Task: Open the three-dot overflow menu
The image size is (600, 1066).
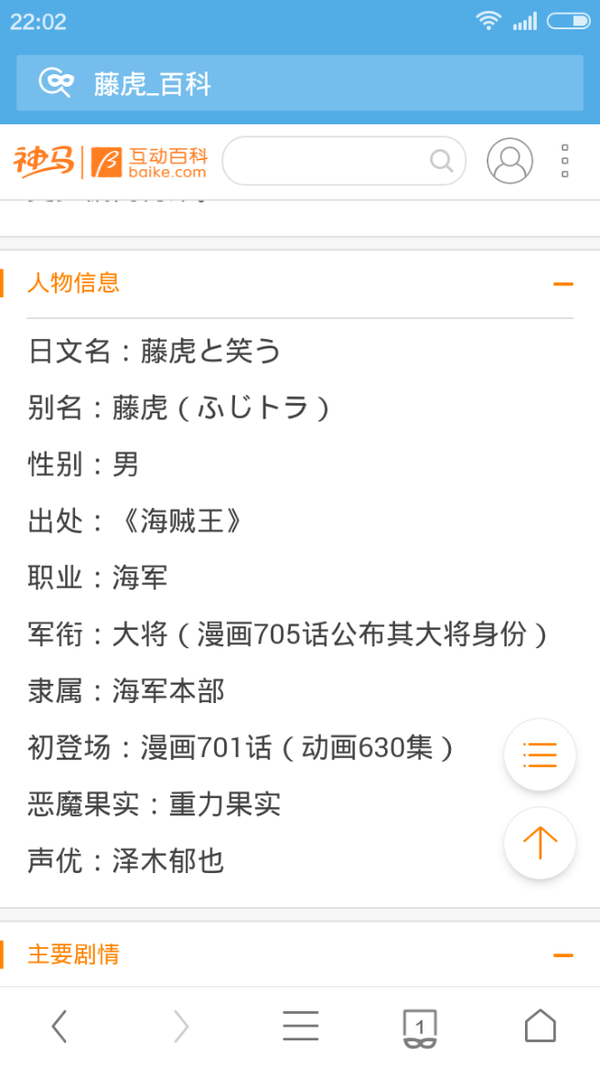Action: pyautogui.click(x=565, y=161)
